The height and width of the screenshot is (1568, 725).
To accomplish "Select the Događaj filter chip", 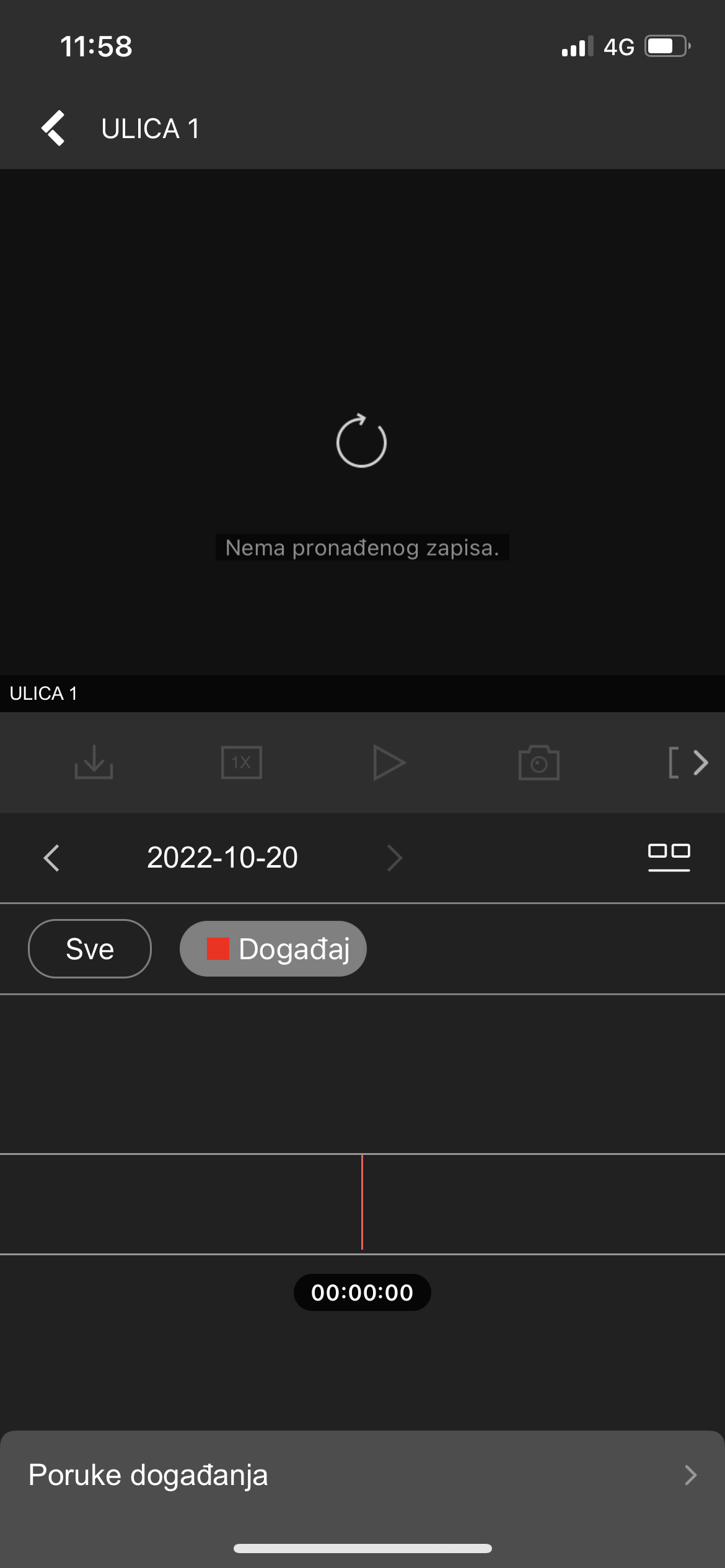I will (273, 949).
